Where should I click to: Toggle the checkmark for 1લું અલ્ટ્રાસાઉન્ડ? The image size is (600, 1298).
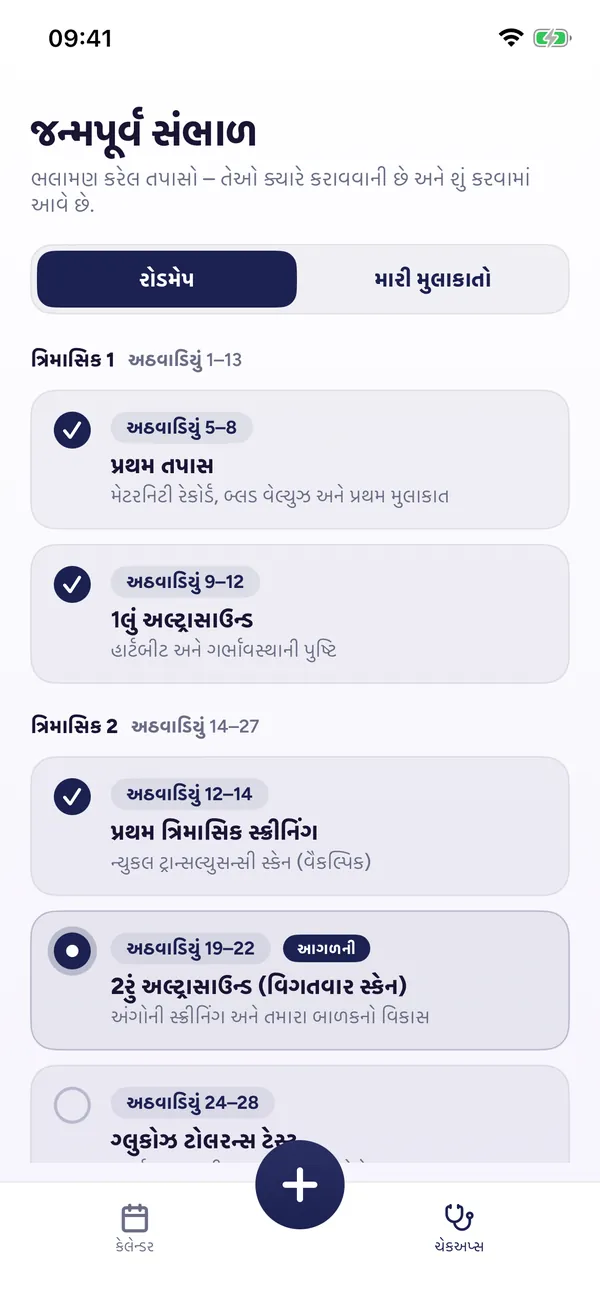click(x=72, y=585)
